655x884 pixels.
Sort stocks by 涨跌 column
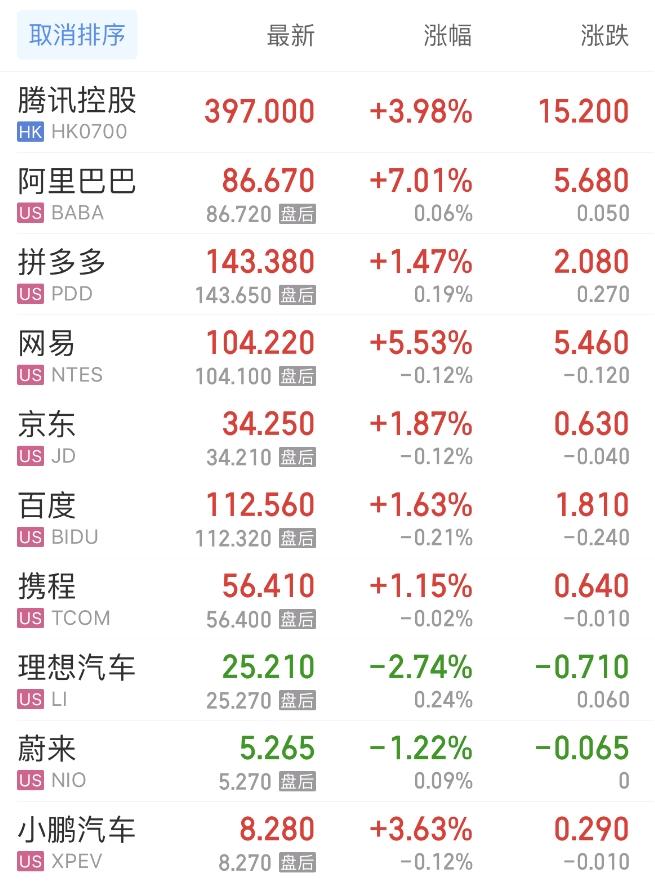pos(604,36)
